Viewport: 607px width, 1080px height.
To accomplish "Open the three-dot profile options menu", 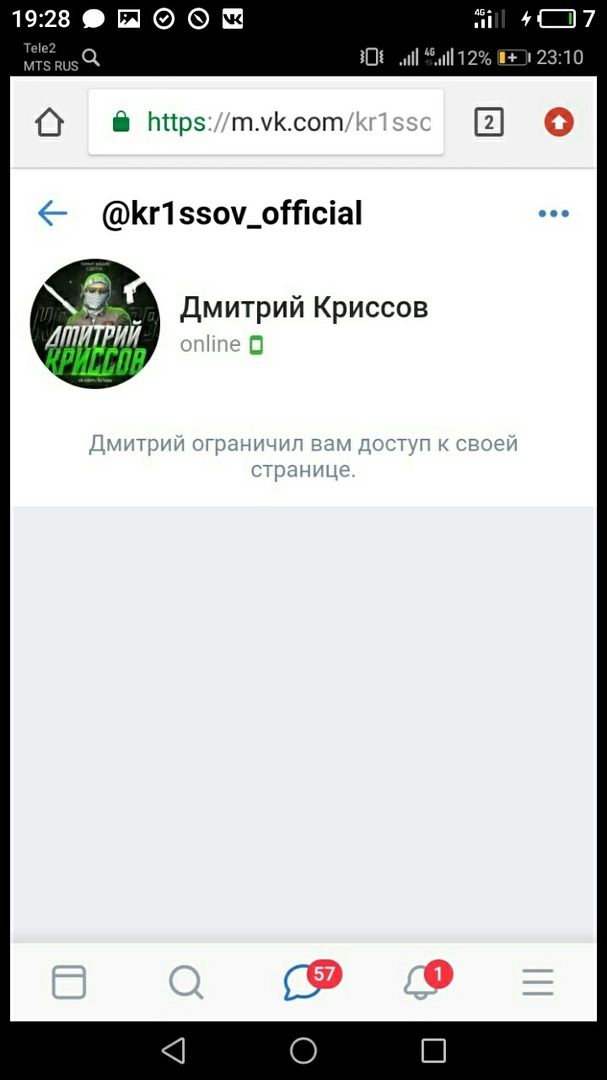I will point(553,213).
